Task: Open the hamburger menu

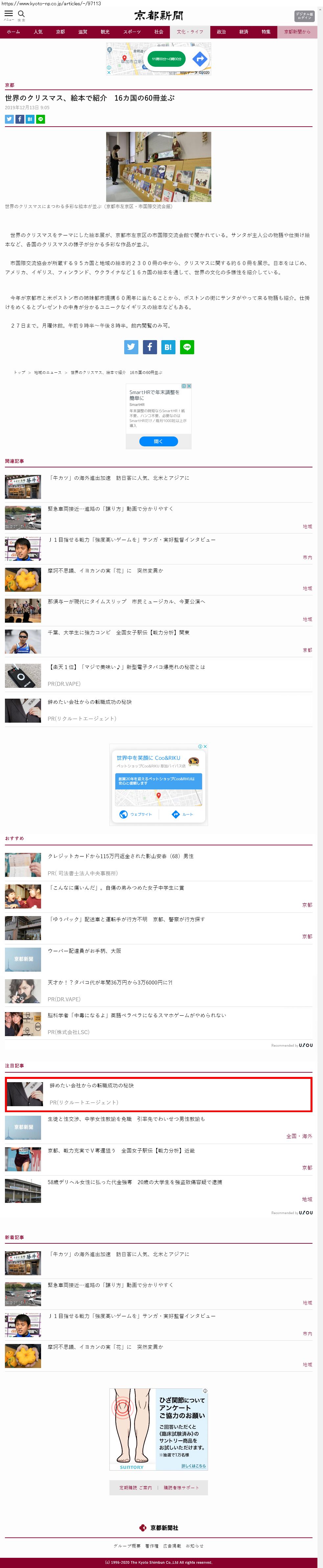Action: click(9, 14)
